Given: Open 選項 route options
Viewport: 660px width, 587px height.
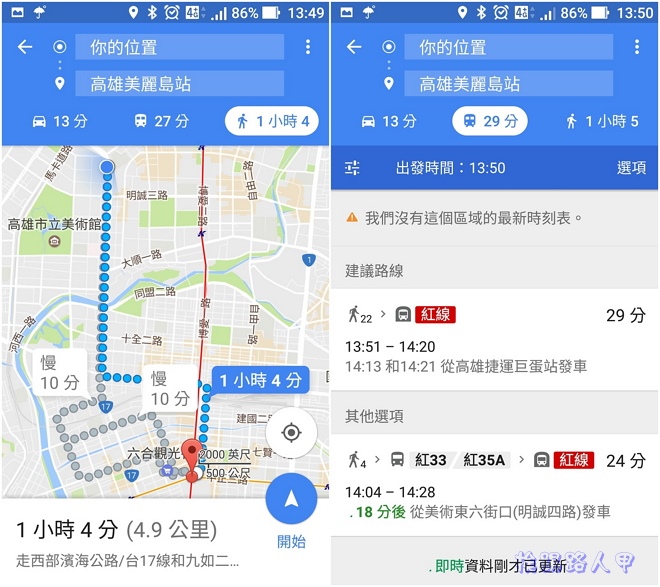Looking at the screenshot, I should click(x=631, y=168).
